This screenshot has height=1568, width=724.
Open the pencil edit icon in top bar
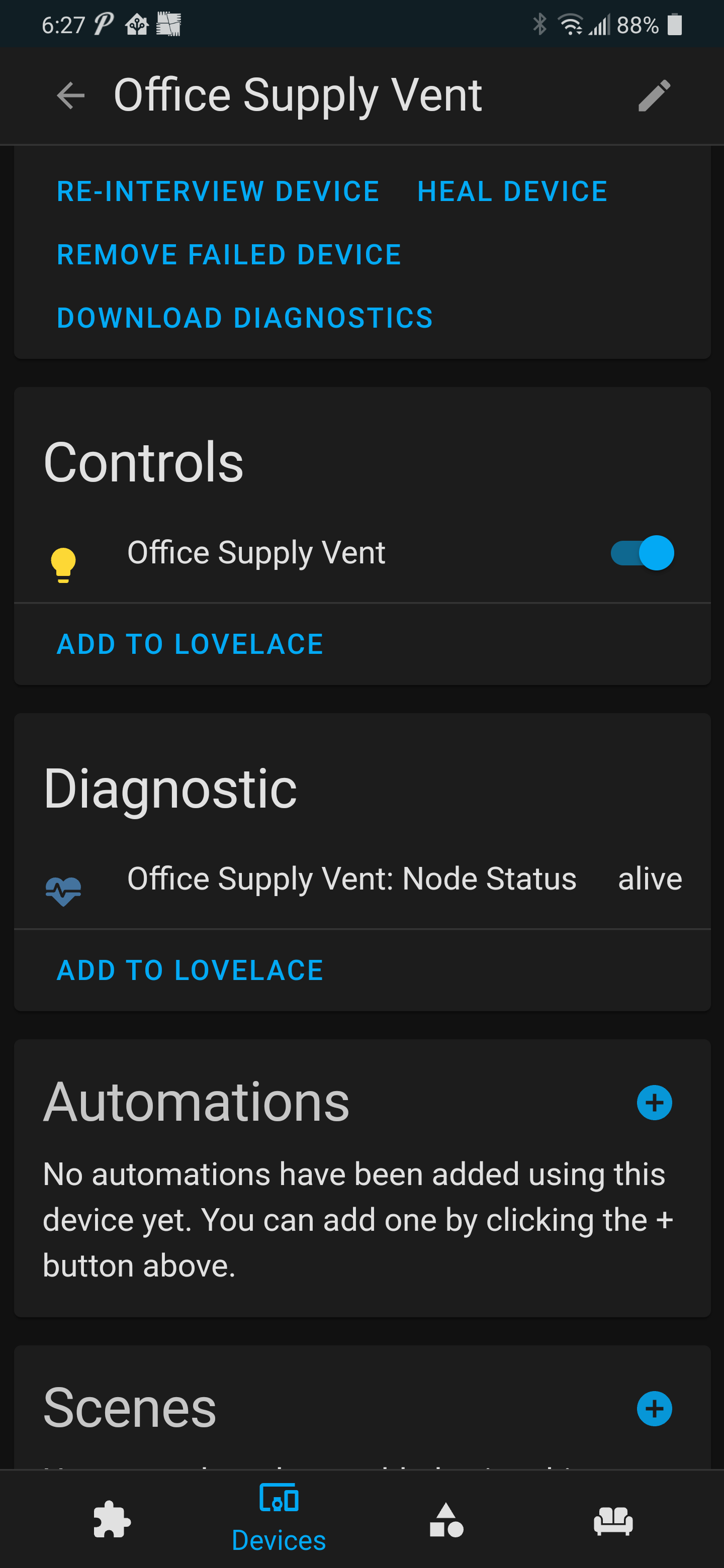point(654,95)
